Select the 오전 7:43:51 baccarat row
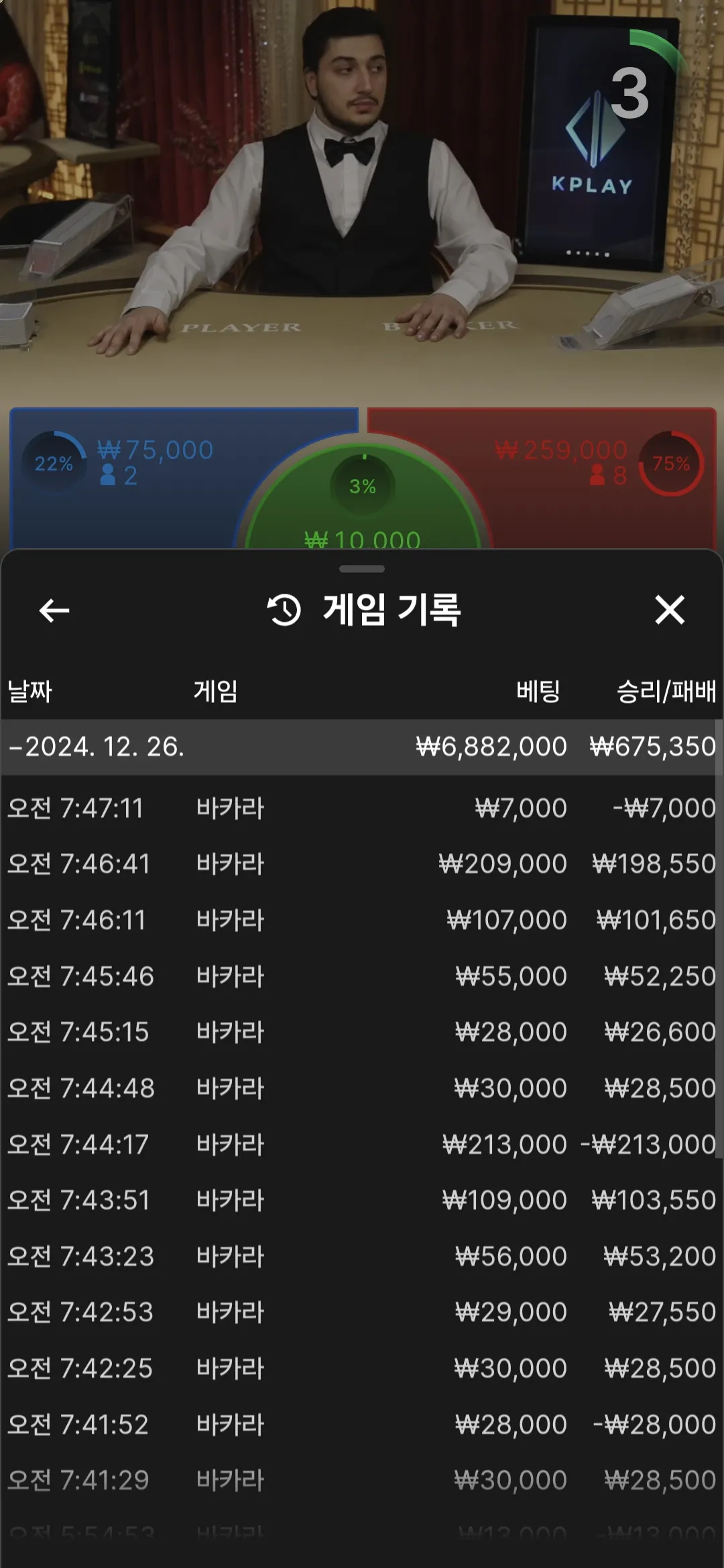Viewport: 724px width, 1568px height. (x=362, y=1200)
